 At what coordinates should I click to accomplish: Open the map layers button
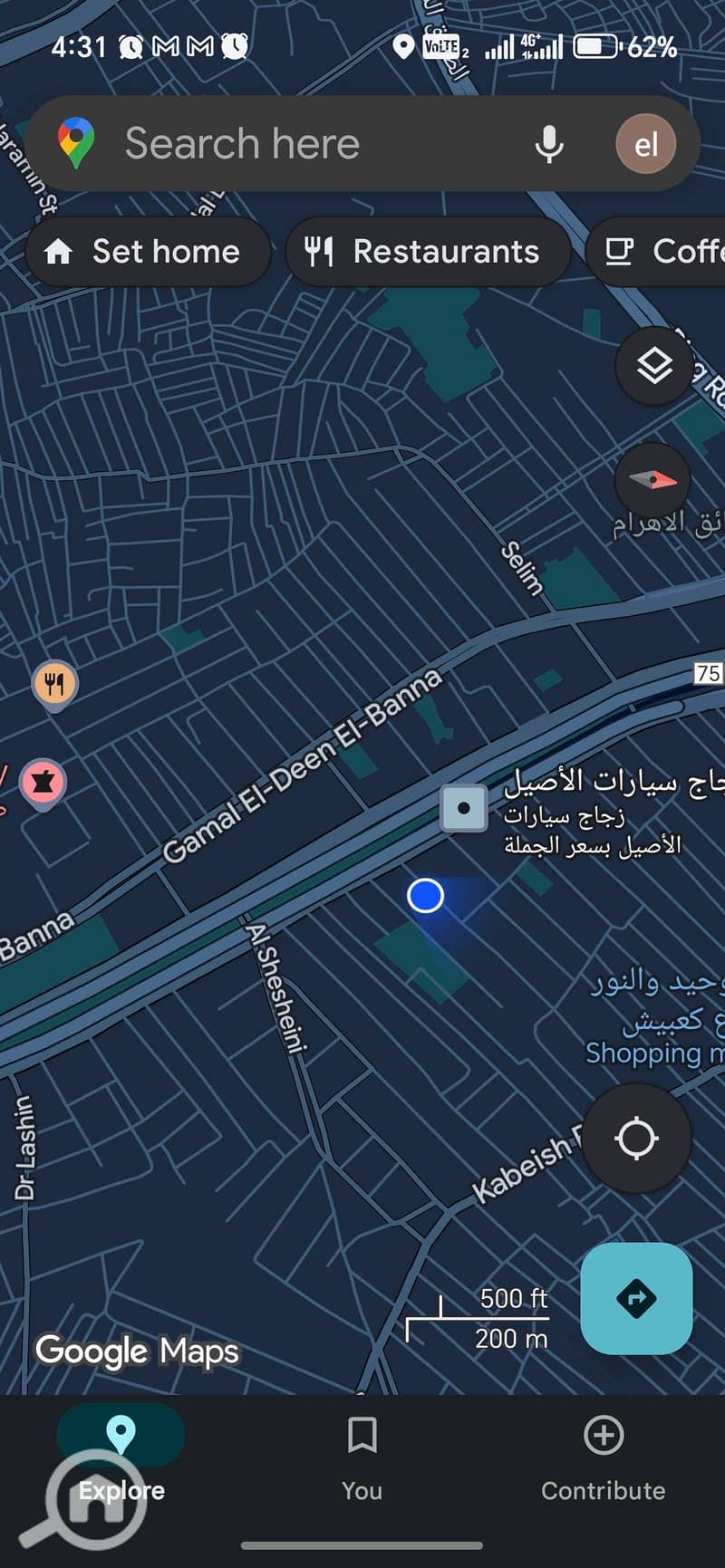[x=653, y=367]
